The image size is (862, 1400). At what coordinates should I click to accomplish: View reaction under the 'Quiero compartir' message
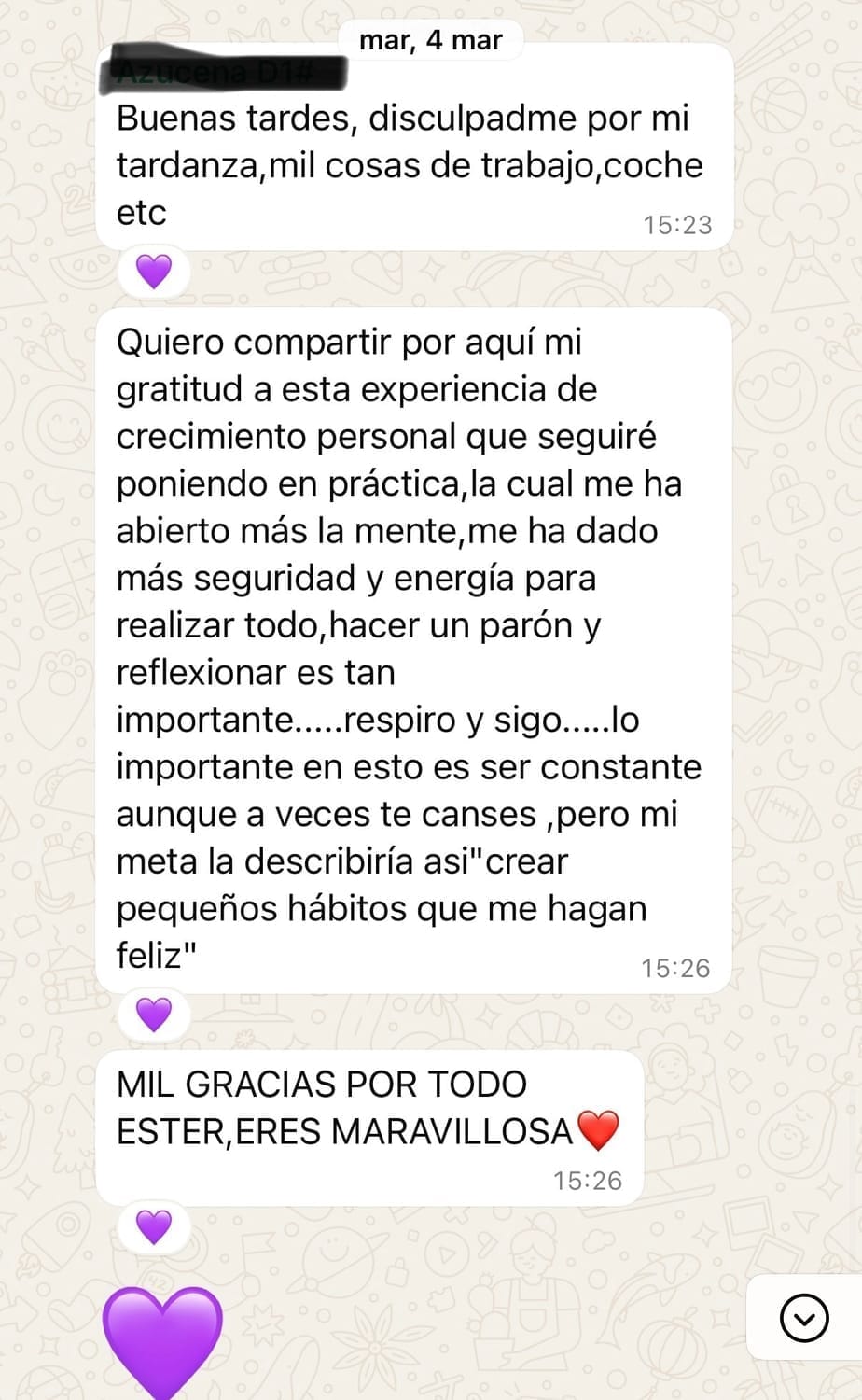pos(154,1014)
